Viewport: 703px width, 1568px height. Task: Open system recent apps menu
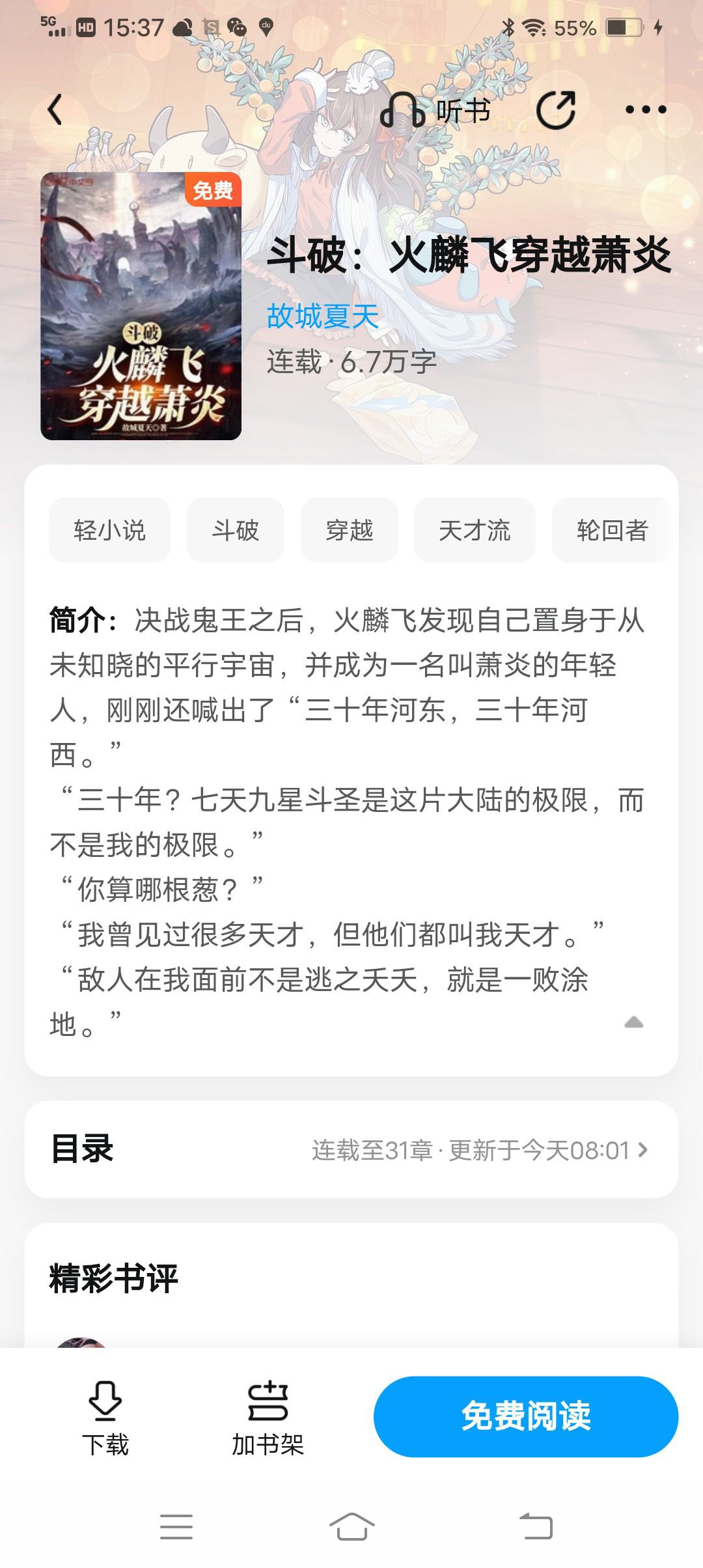tap(176, 1526)
